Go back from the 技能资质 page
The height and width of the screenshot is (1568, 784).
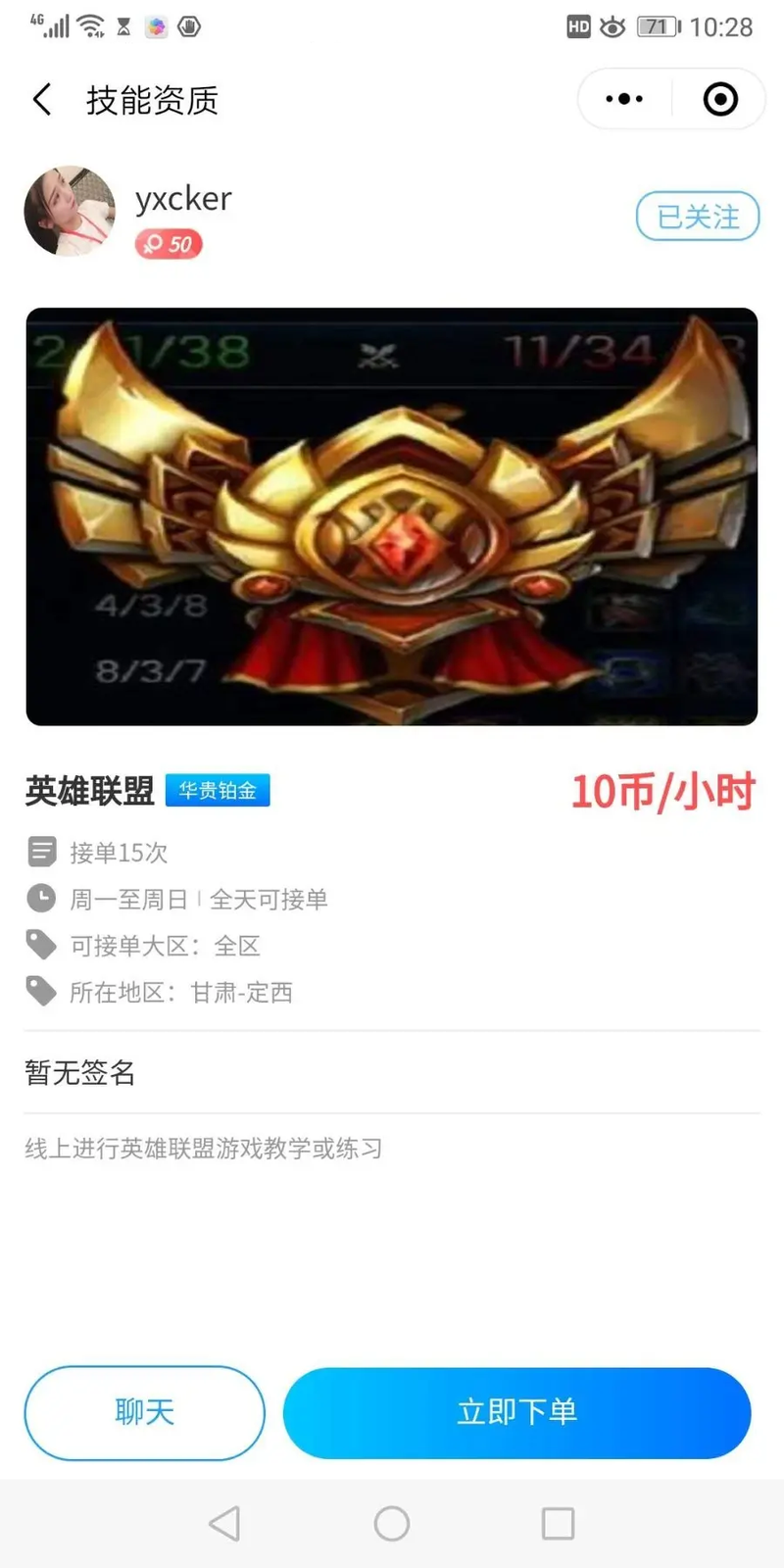tap(42, 99)
